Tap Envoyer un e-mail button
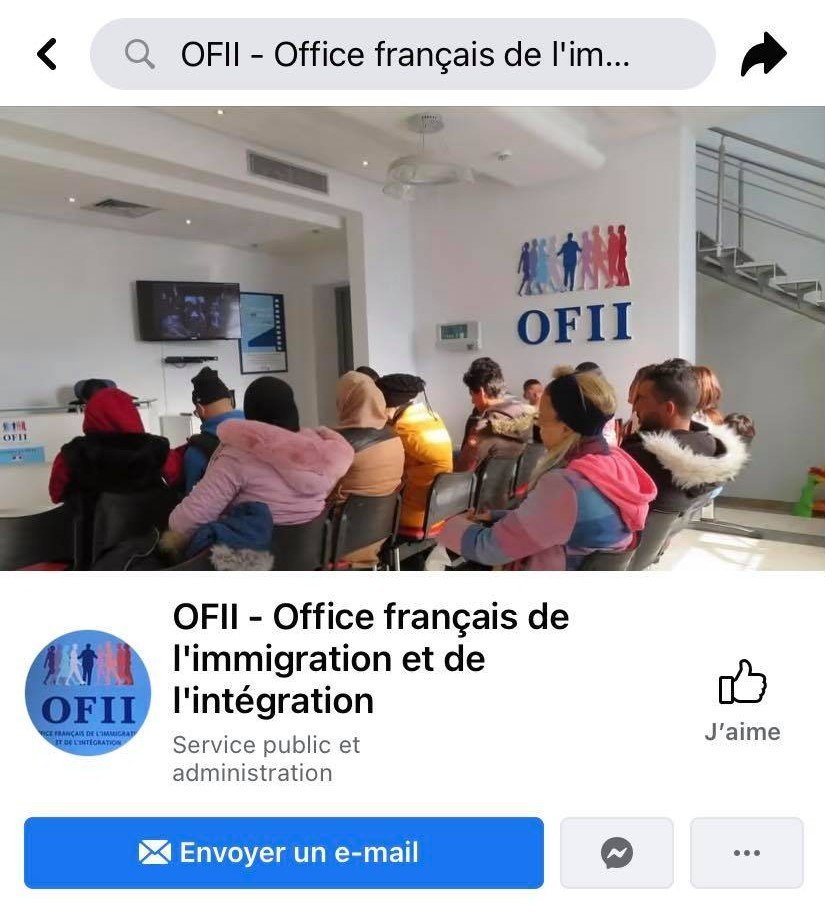Image resolution: width=825 pixels, height=913 pixels. (x=284, y=853)
